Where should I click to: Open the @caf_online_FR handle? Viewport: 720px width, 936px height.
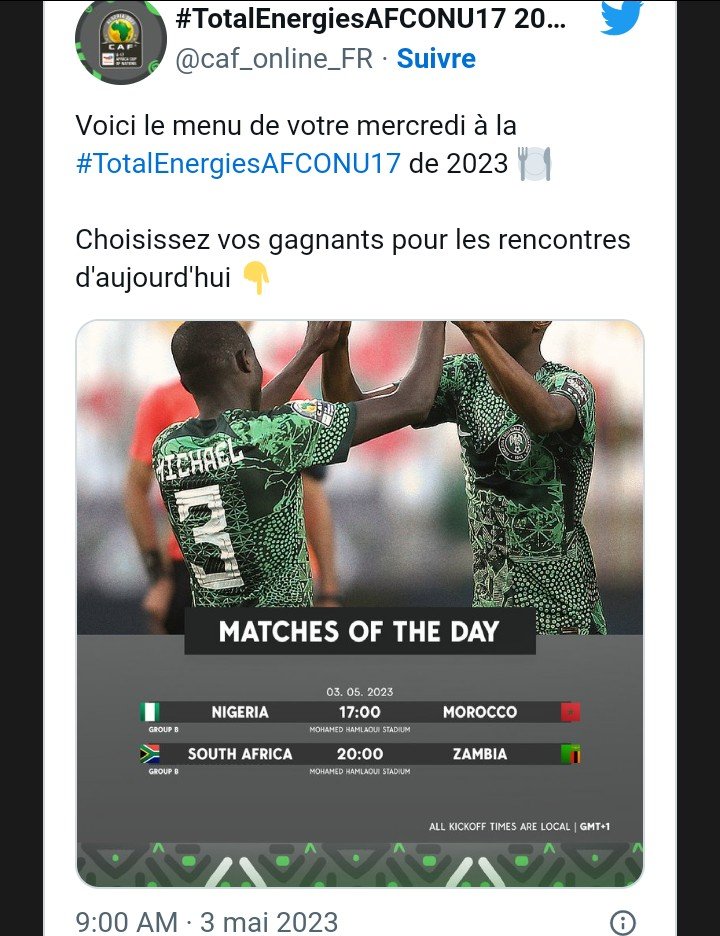tap(275, 59)
